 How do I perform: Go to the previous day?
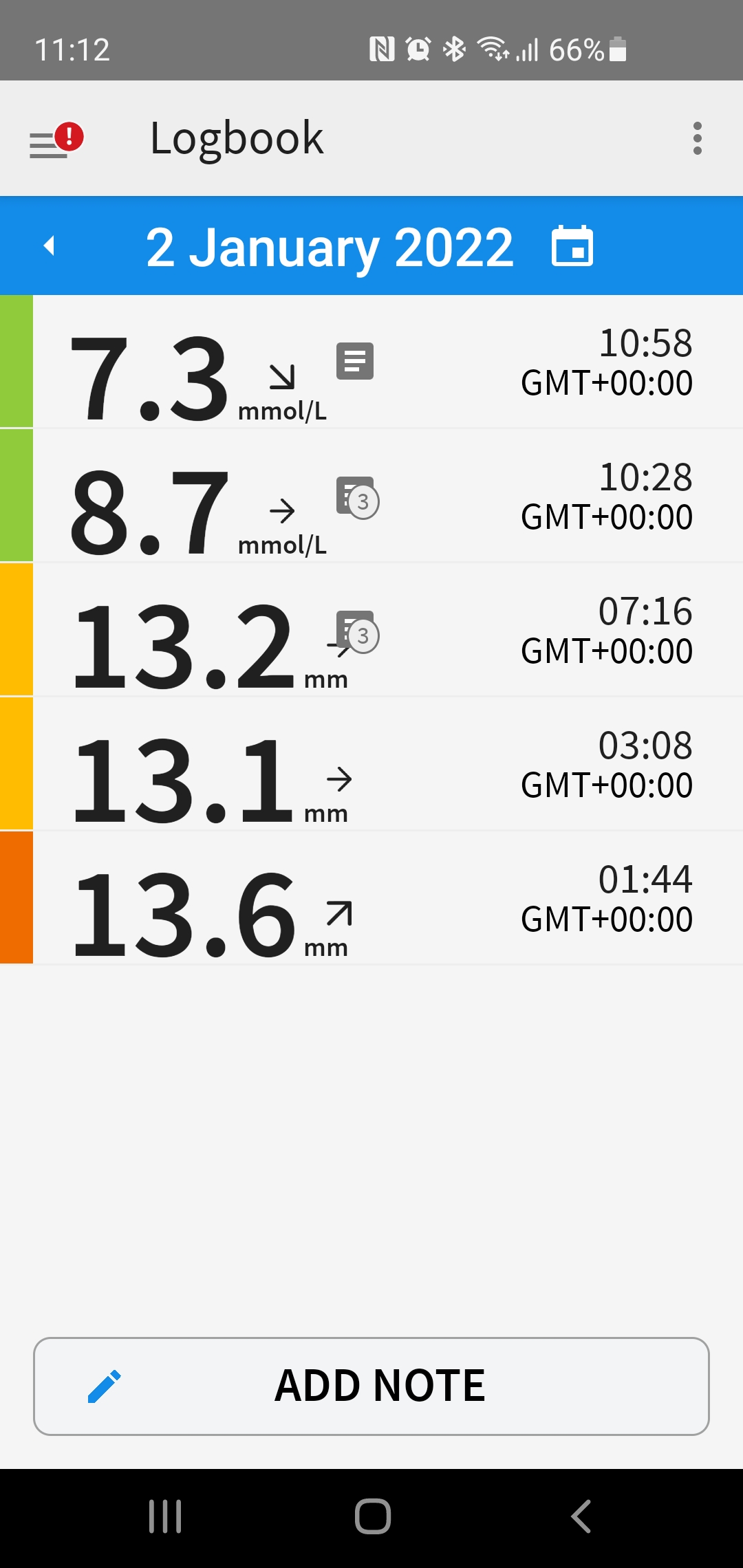[x=49, y=246]
